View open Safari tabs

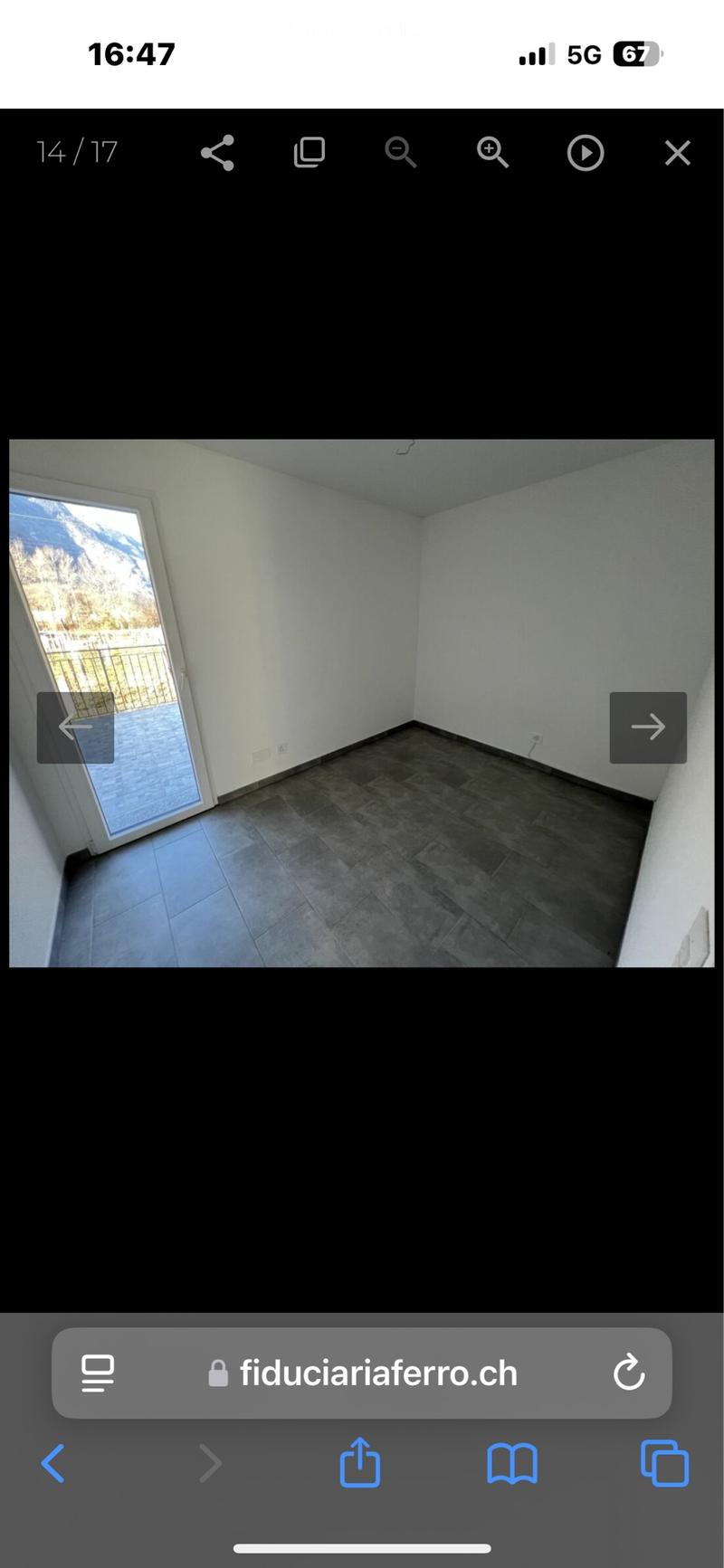point(665,1463)
